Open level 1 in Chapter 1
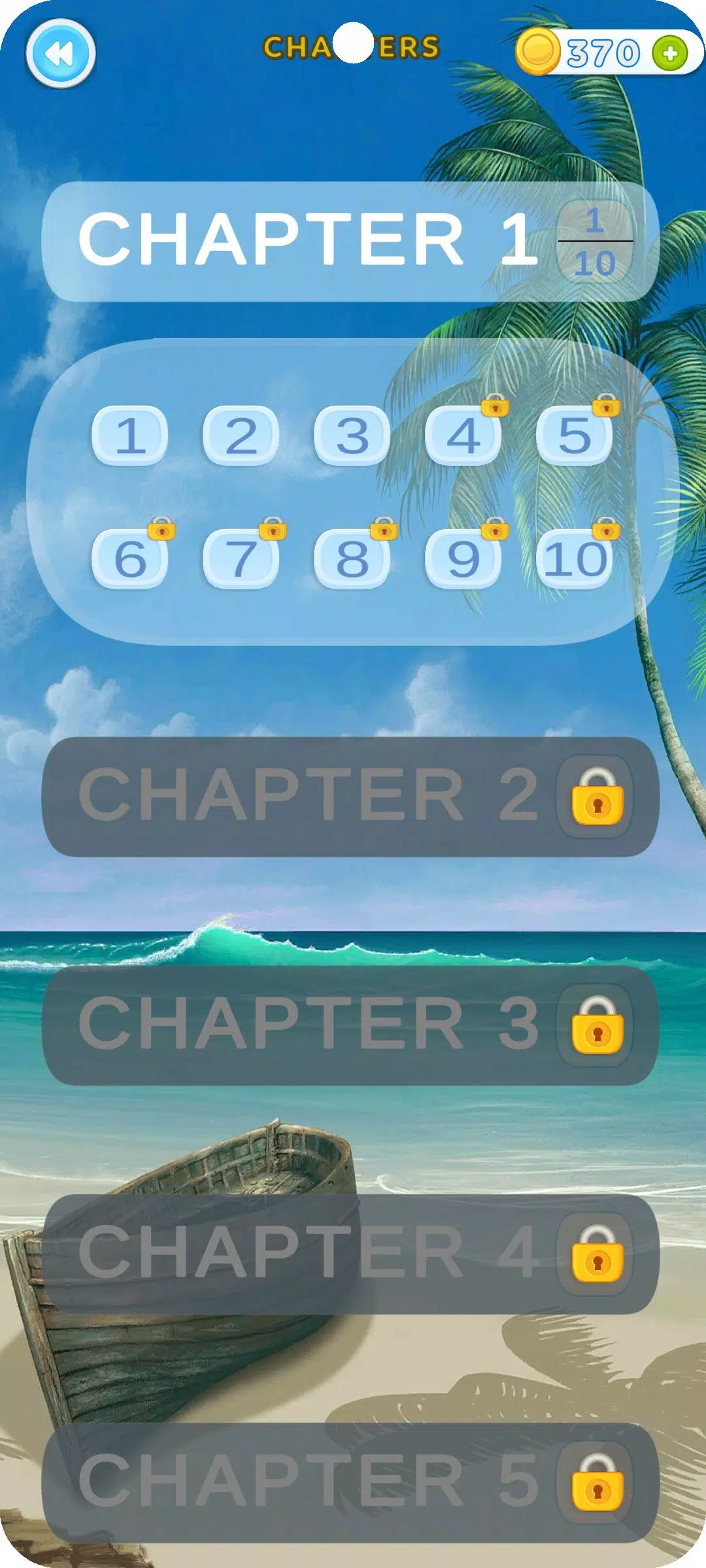706x1568 pixels. tap(130, 435)
